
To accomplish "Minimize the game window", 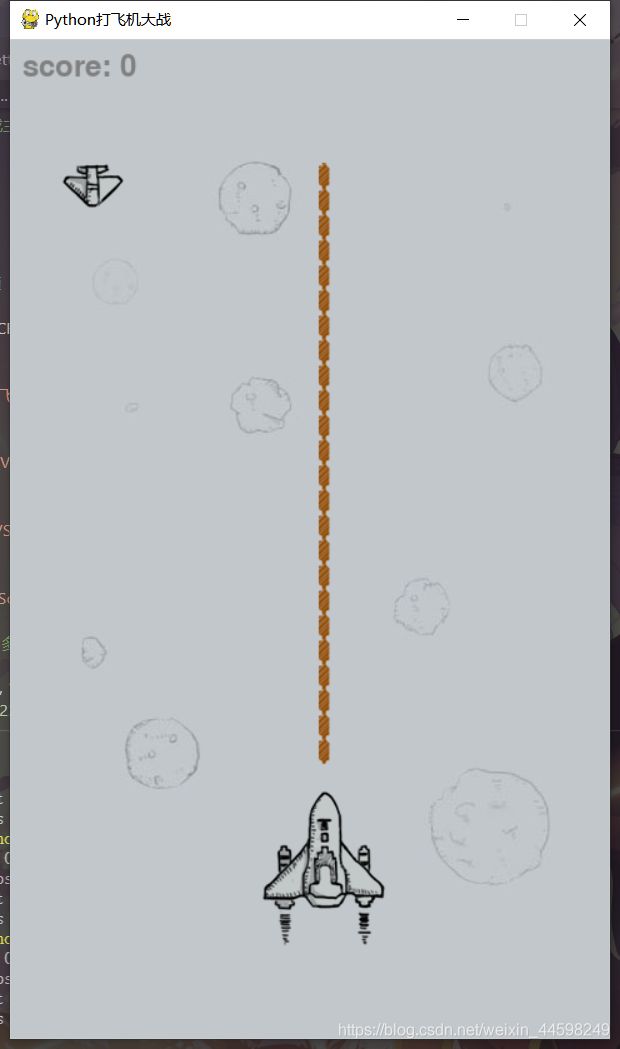I will (463, 20).
